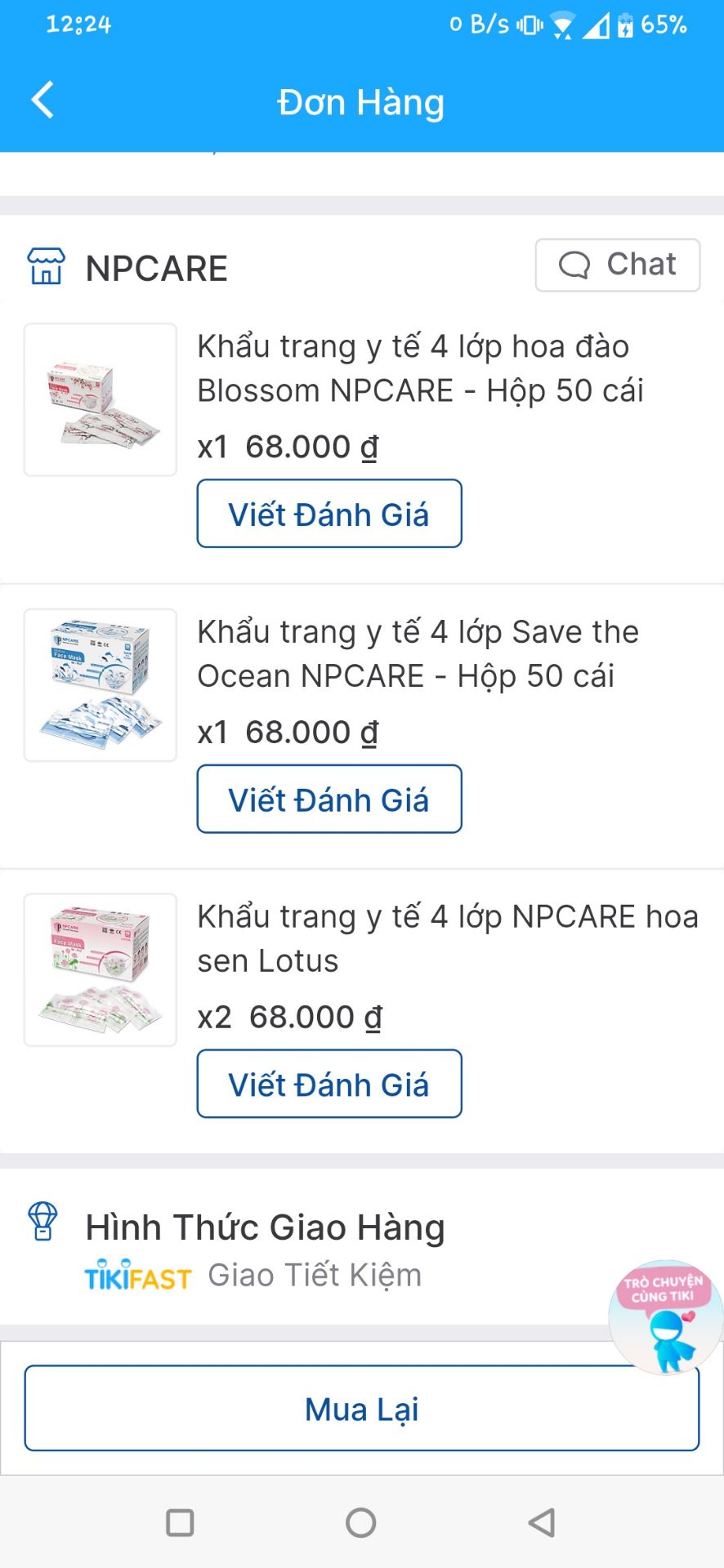
Task: Click Viết Đánh Giá for Save the Ocean mask
Action: tap(328, 799)
